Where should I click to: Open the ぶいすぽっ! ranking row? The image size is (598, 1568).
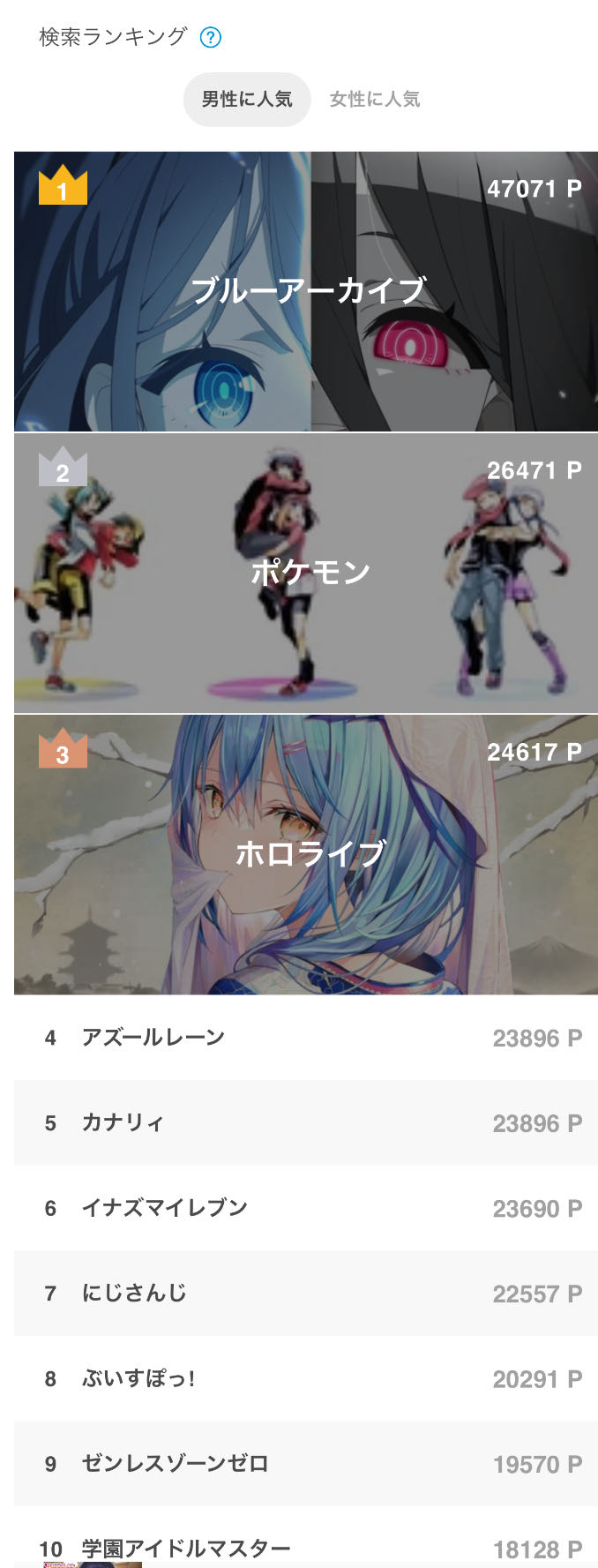[x=306, y=1378]
